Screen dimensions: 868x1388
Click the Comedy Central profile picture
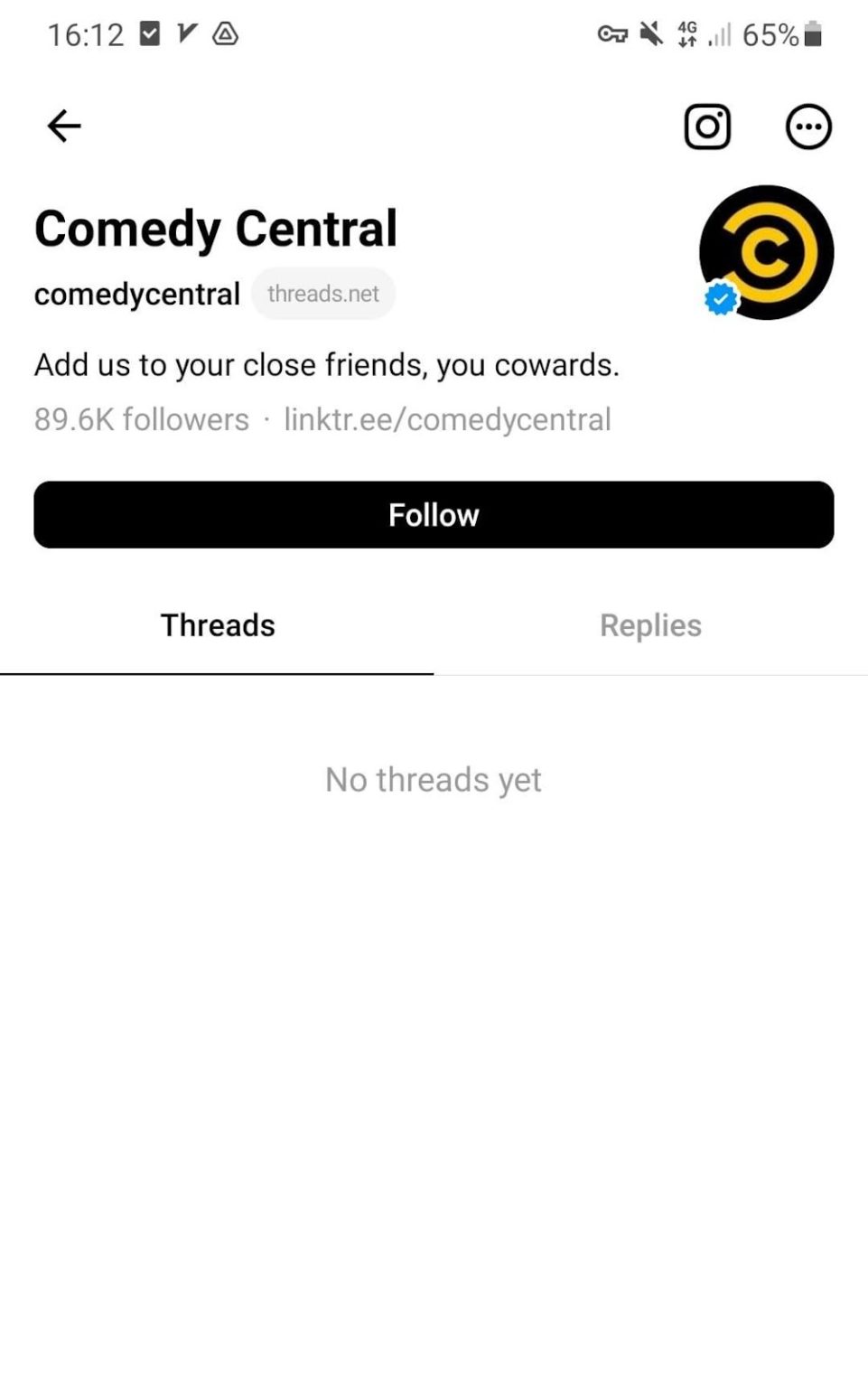765,251
